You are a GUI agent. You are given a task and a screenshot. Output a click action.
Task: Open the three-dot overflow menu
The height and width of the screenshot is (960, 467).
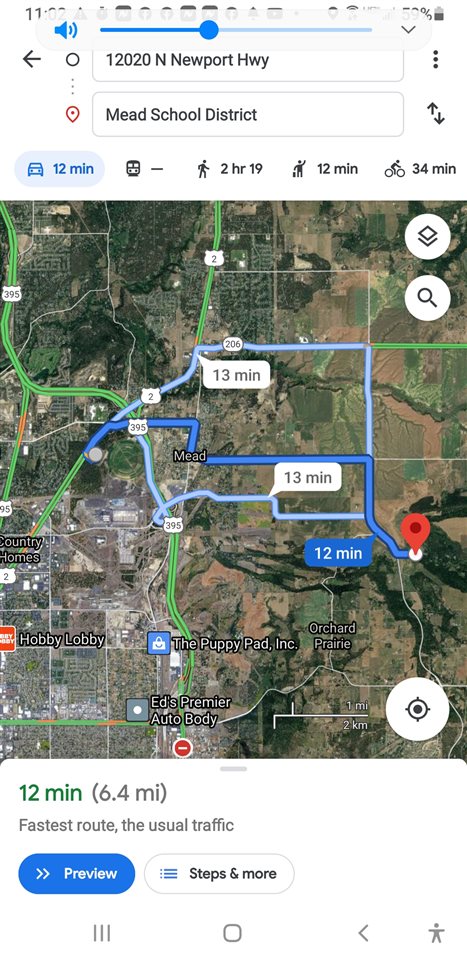[435, 59]
